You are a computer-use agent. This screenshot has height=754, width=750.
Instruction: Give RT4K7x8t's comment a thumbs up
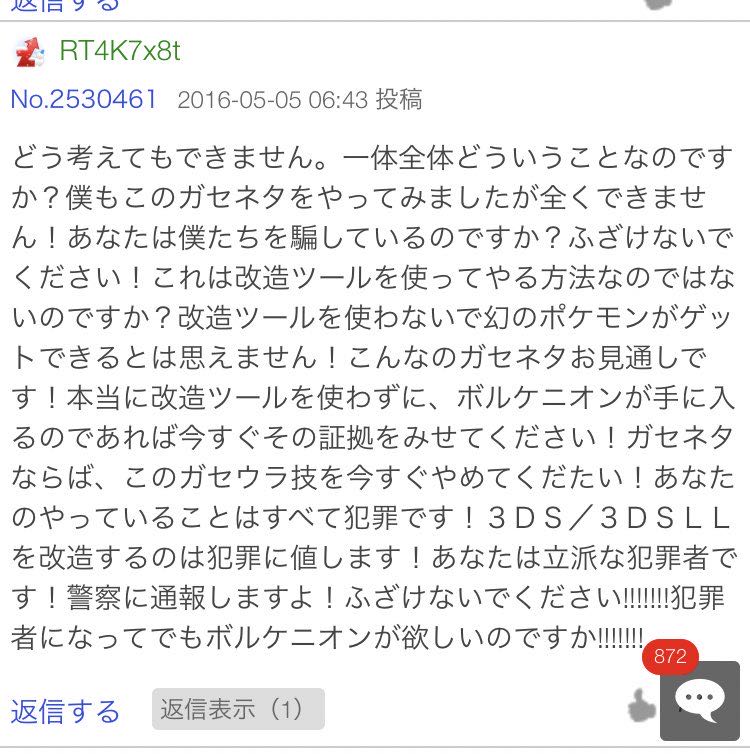641,707
